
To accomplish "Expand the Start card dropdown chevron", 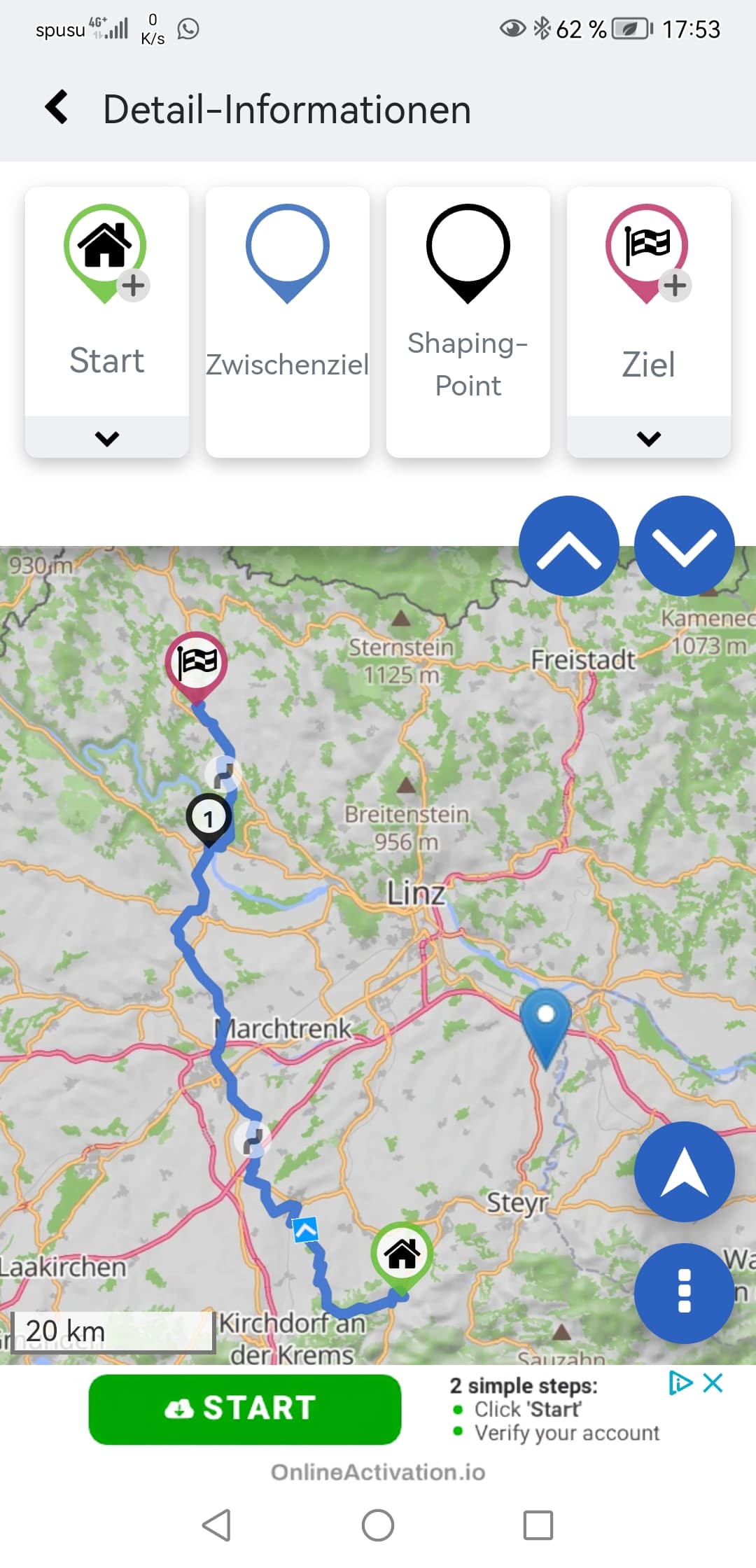I will 106,438.
